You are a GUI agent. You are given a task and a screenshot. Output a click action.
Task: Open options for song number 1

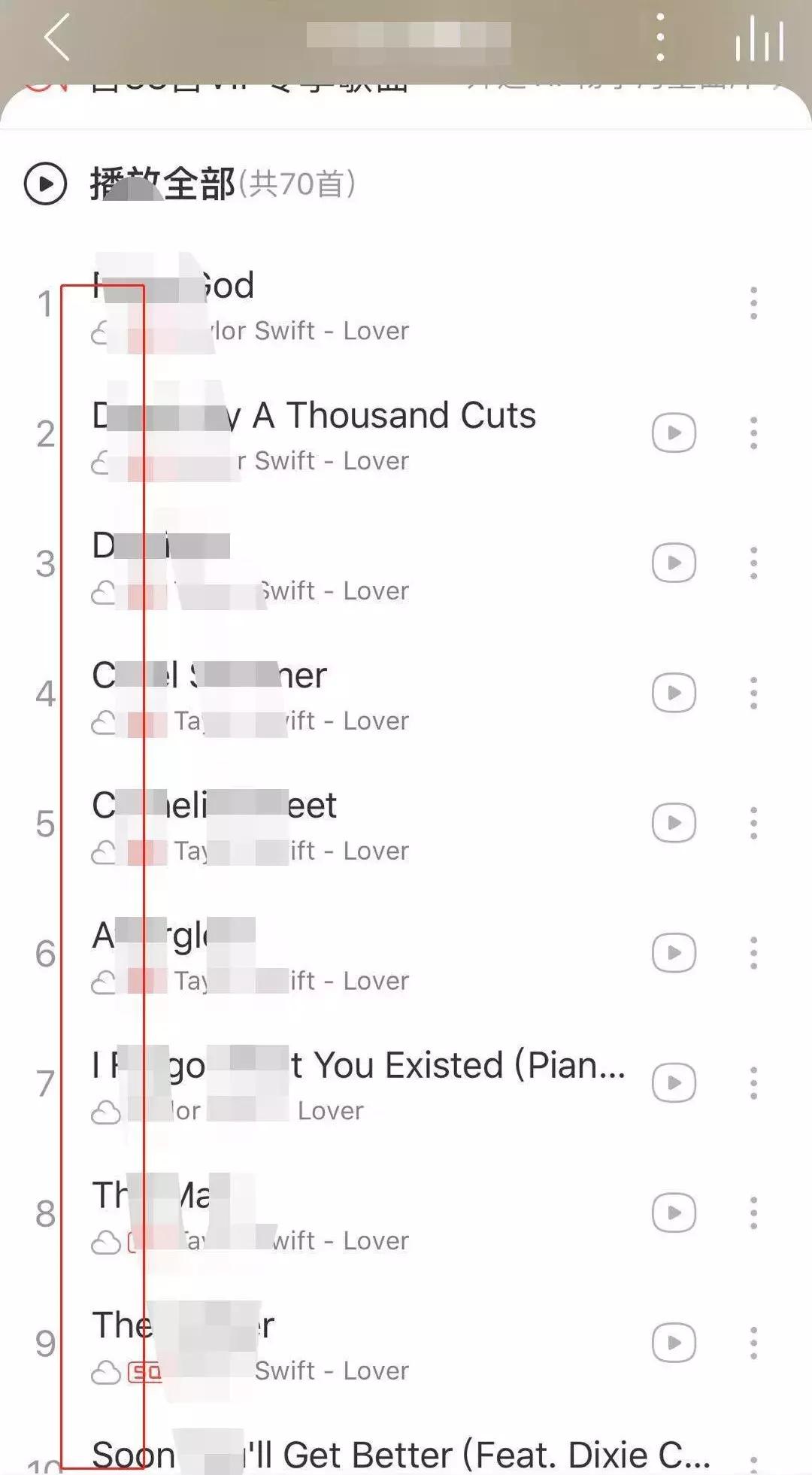(x=753, y=303)
